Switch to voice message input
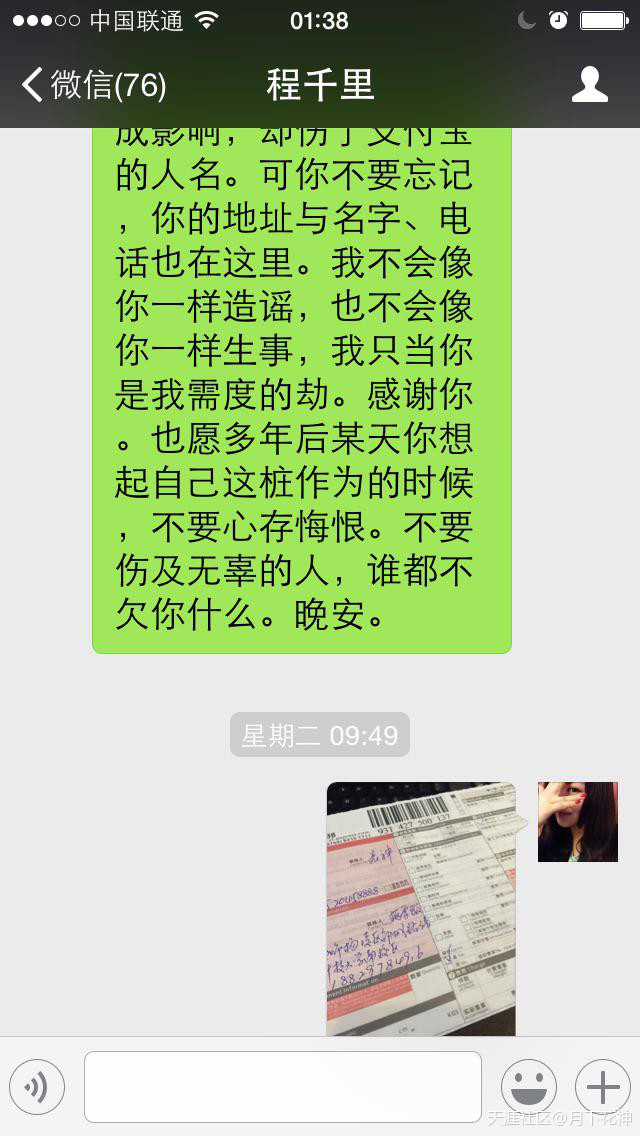Image resolution: width=640 pixels, height=1136 pixels. coord(37,1087)
